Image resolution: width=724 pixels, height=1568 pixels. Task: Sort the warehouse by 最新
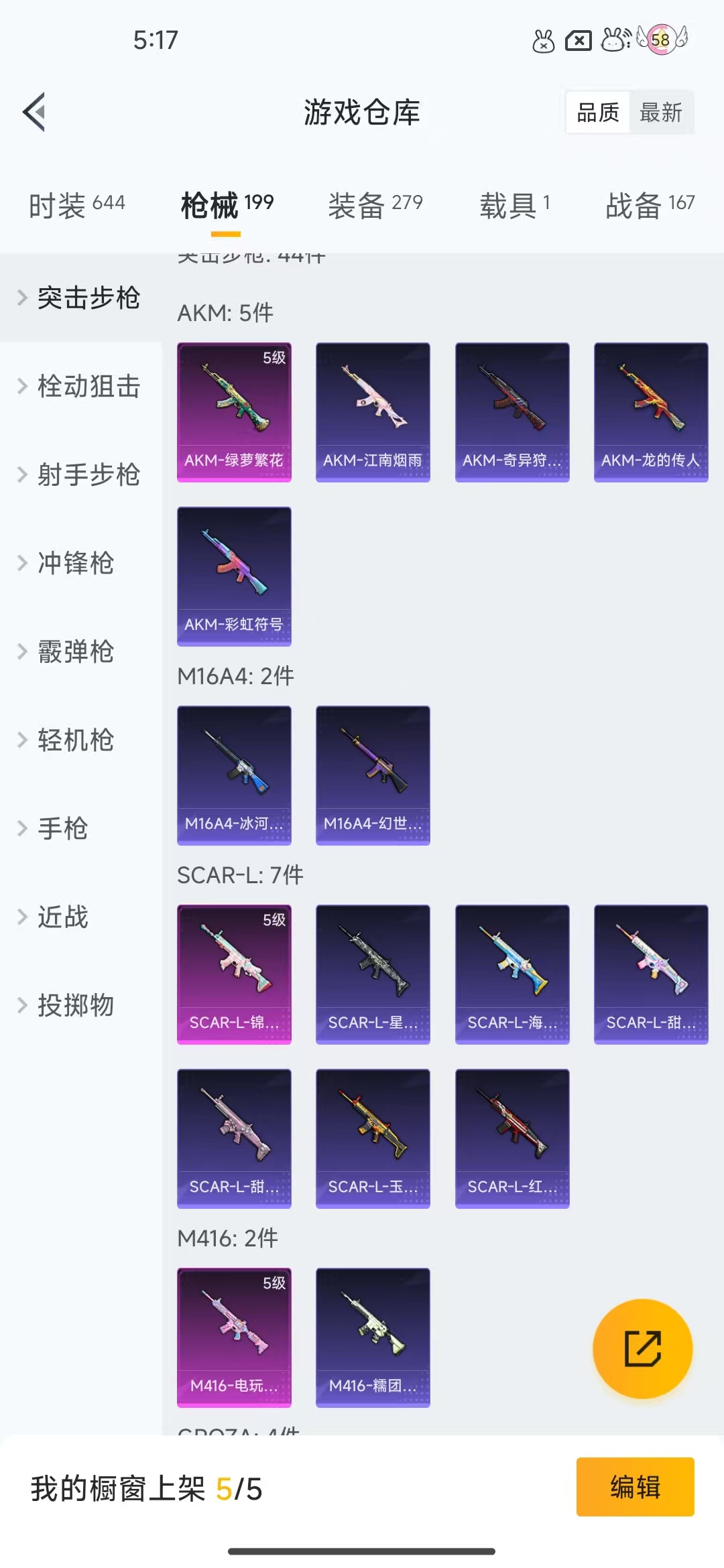tap(660, 113)
